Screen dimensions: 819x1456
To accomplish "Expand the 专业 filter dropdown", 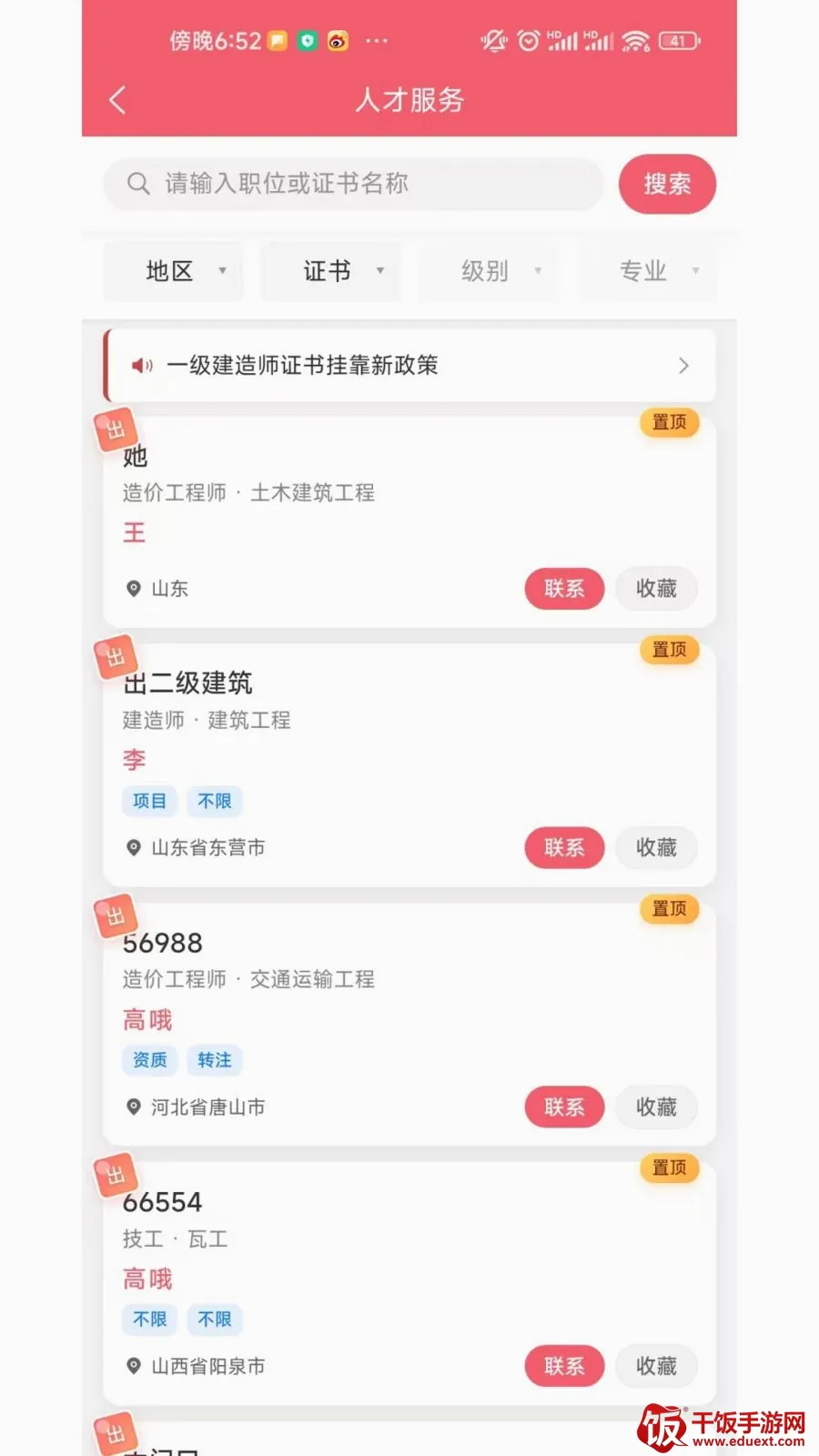I will [646, 271].
